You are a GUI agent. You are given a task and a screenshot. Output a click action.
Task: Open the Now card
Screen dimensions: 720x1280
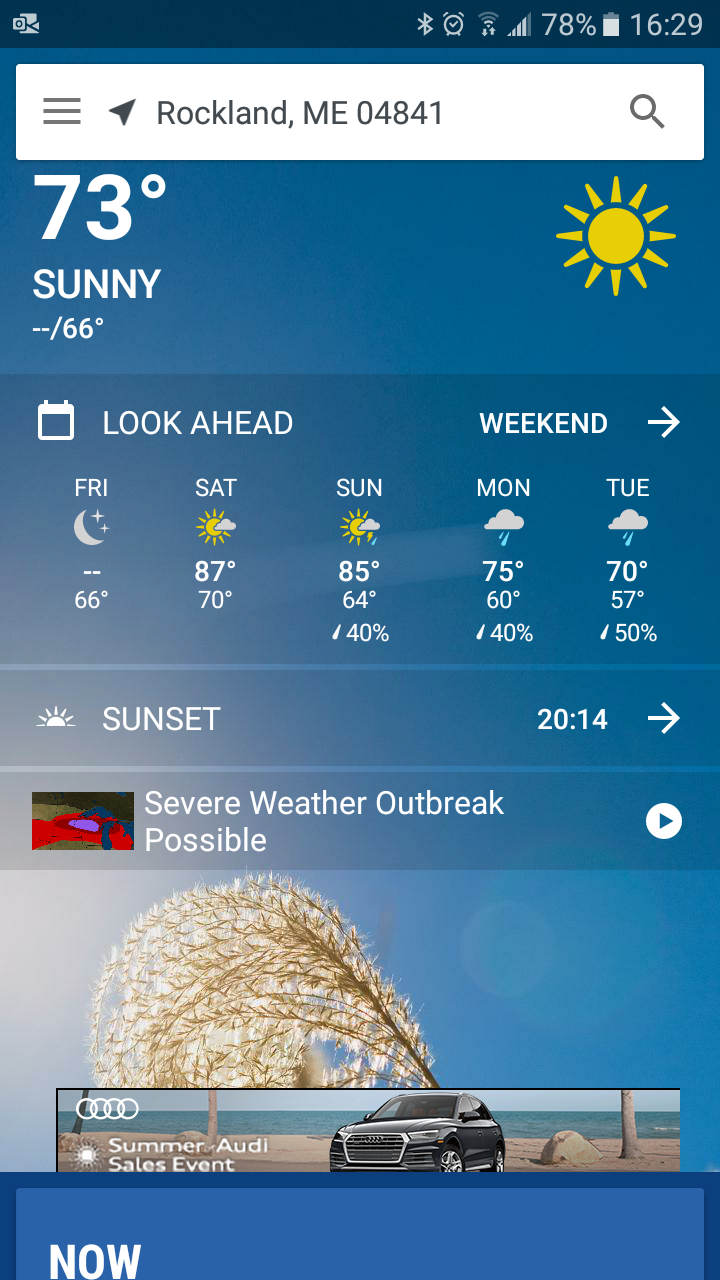[x=360, y=1240]
